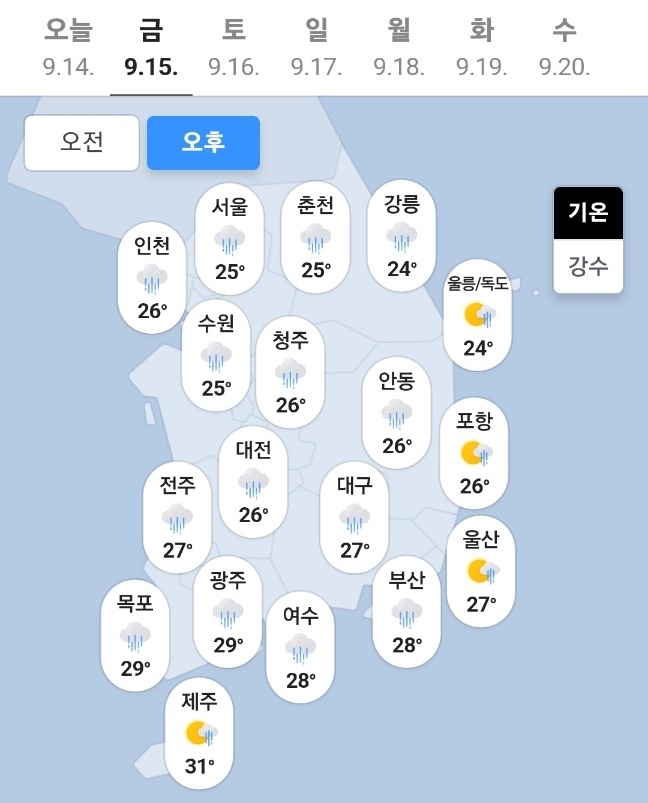View 울릉/독도 weather details
This screenshot has width=648, height=803.
click(478, 316)
